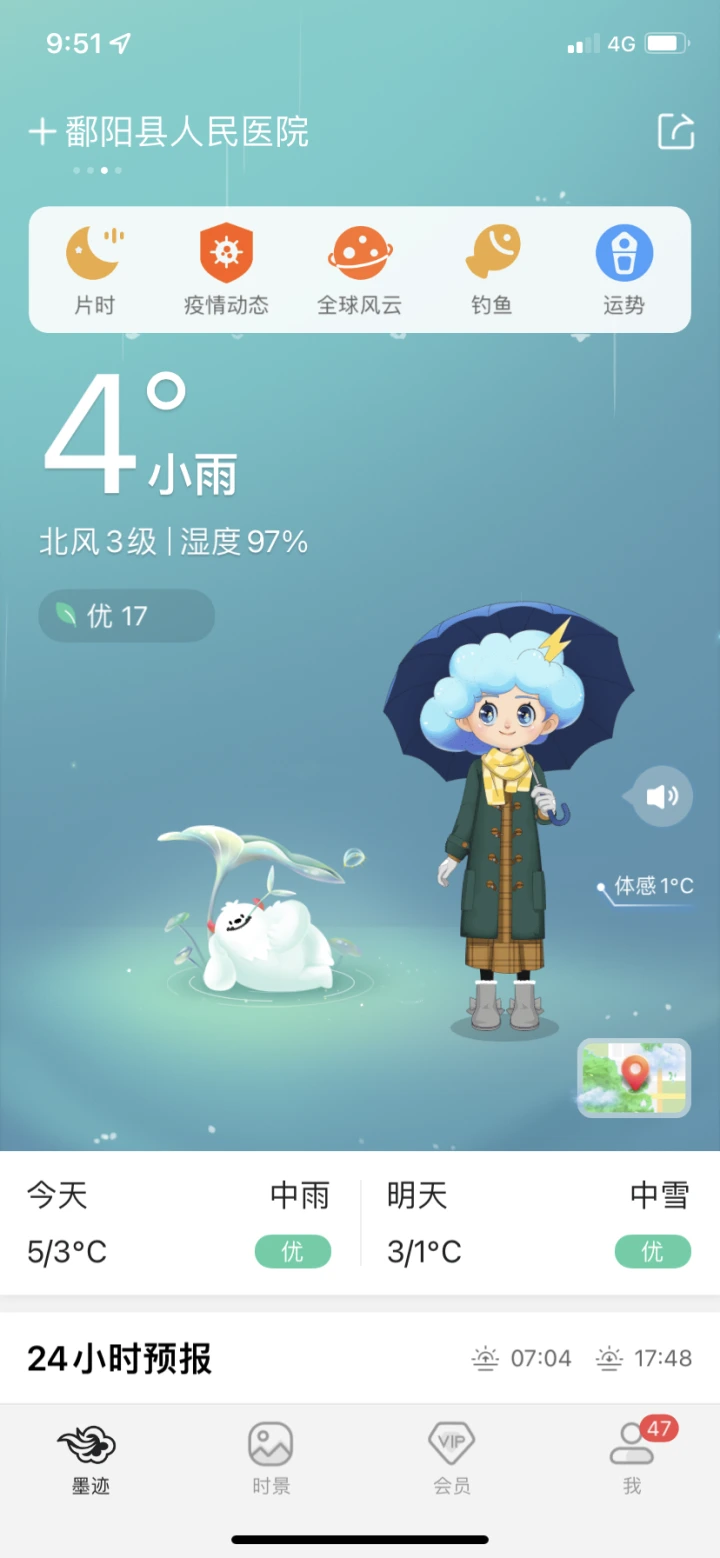Switch to the 时景 tab
The image size is (720, 1558).
tap(270, 1458)
